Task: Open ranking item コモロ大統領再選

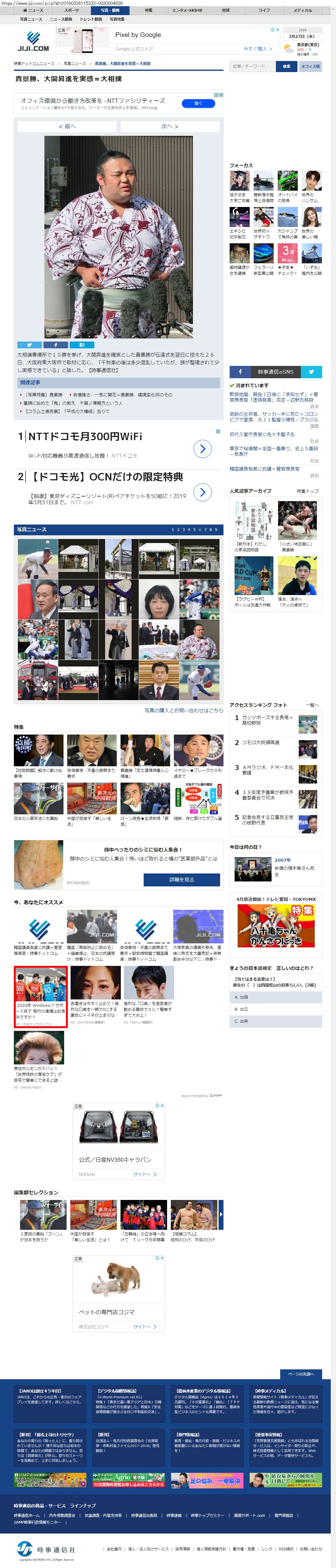Action: 260,743
